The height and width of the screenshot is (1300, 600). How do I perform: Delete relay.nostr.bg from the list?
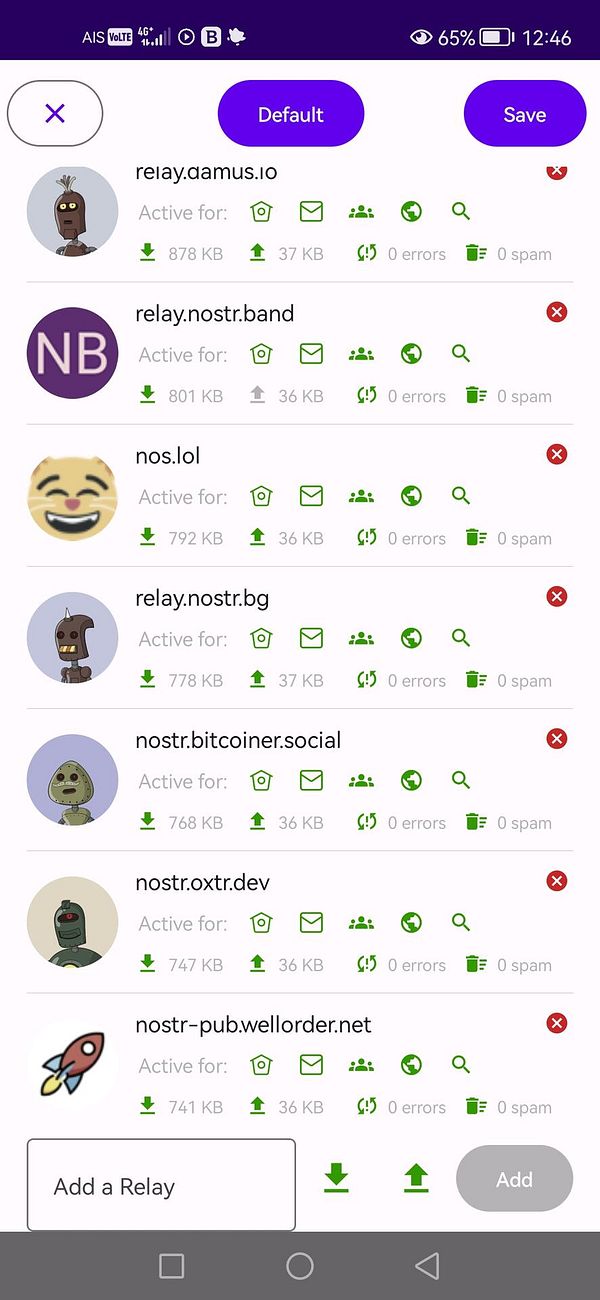coord(557,596)
